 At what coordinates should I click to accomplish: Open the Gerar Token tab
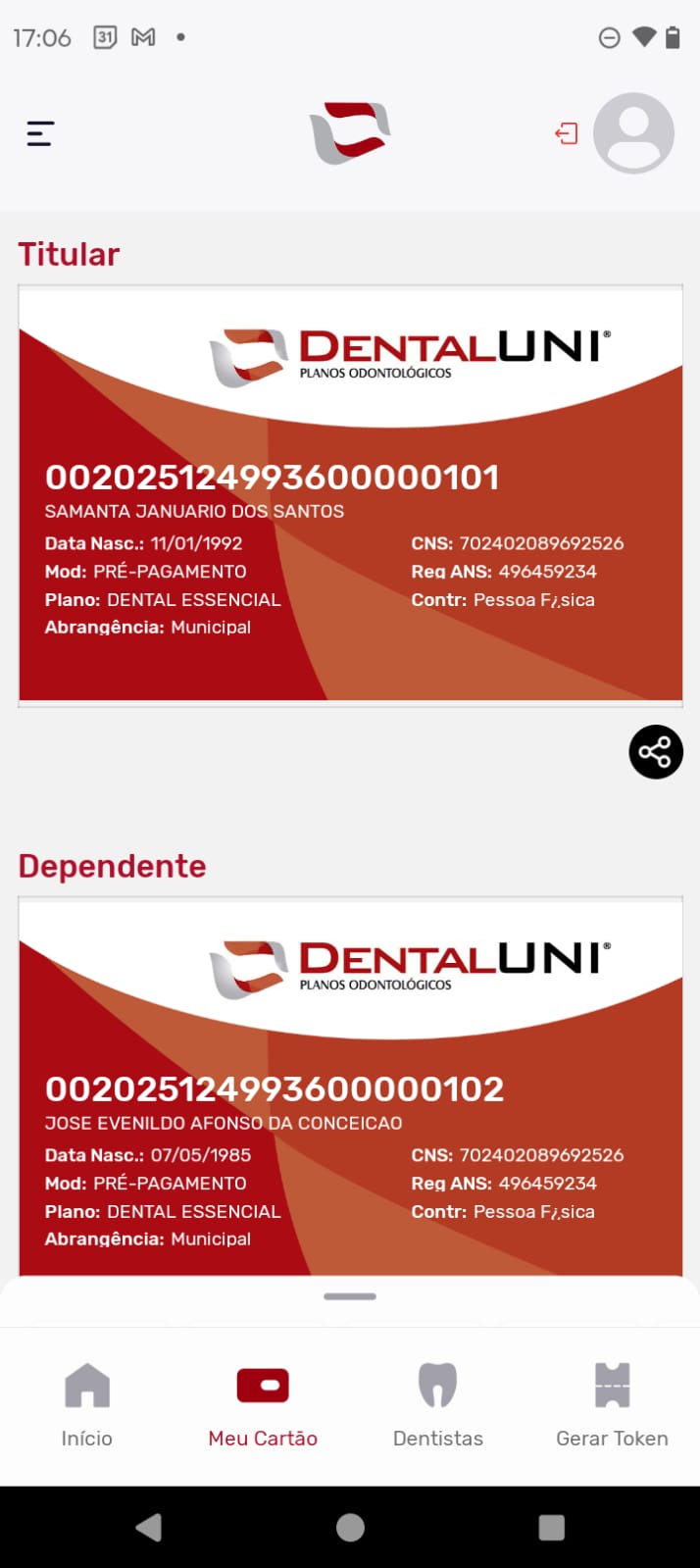[x=612, y=1404]
